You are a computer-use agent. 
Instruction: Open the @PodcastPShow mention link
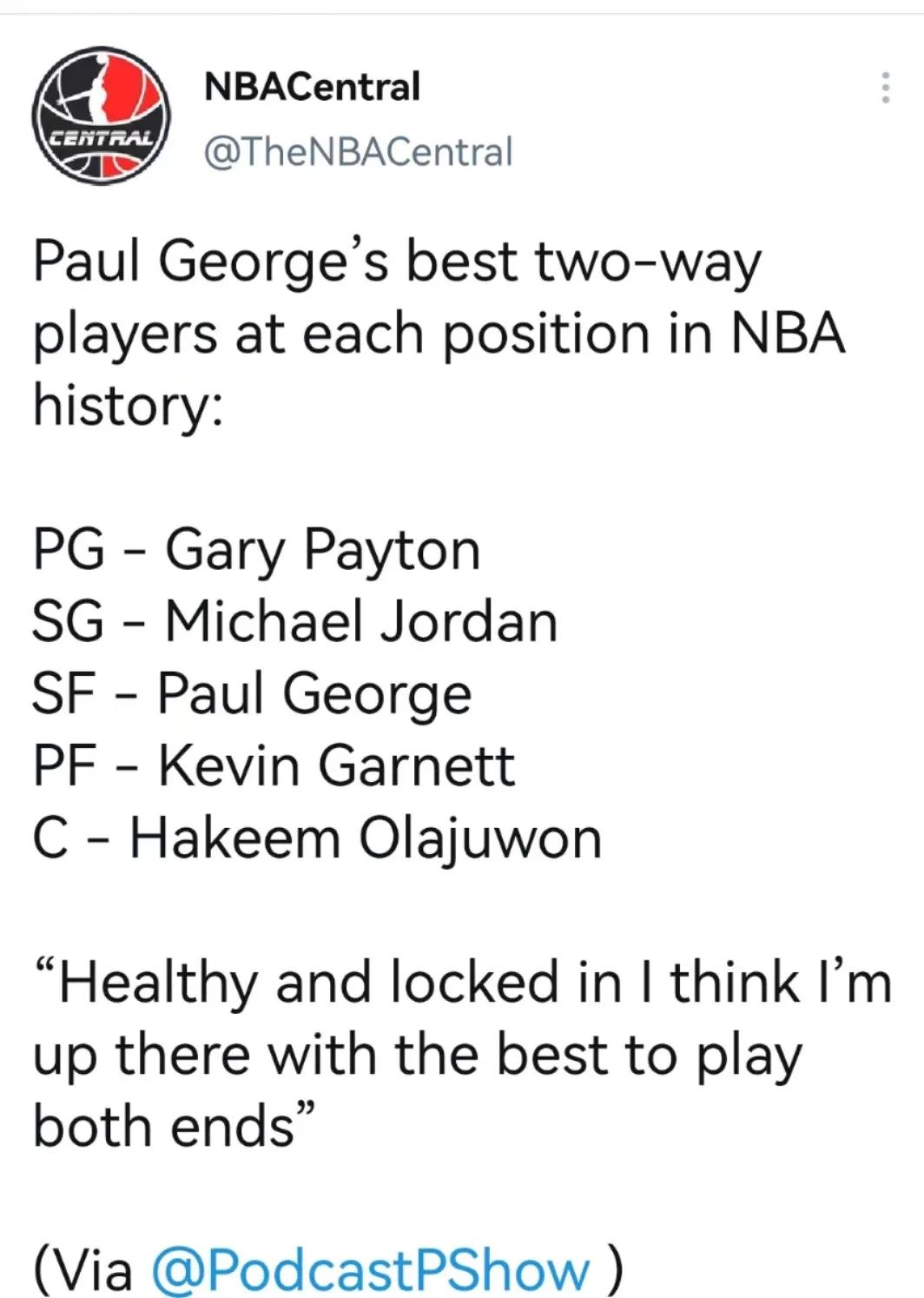click(370, 1269)
